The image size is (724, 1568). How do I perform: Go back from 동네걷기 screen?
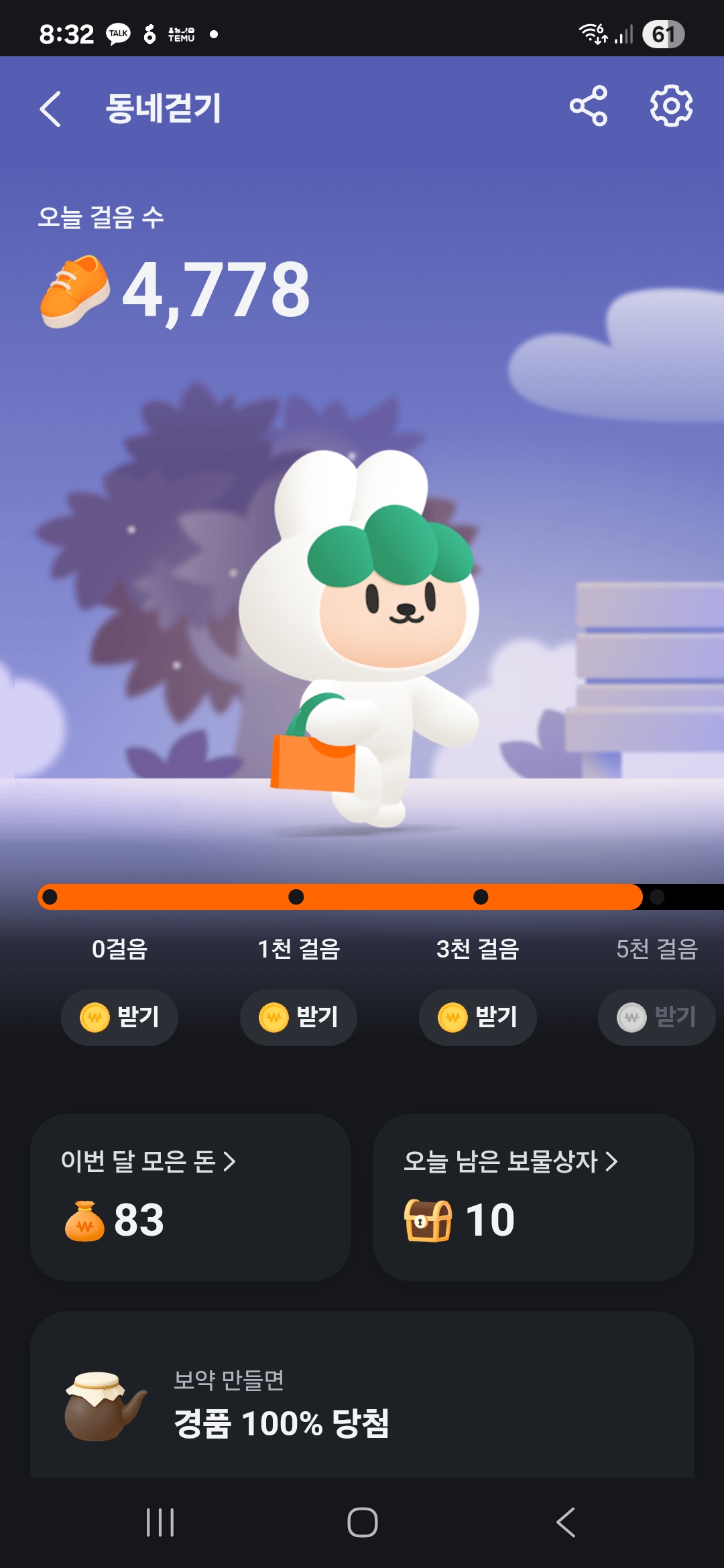pos(50,109)
